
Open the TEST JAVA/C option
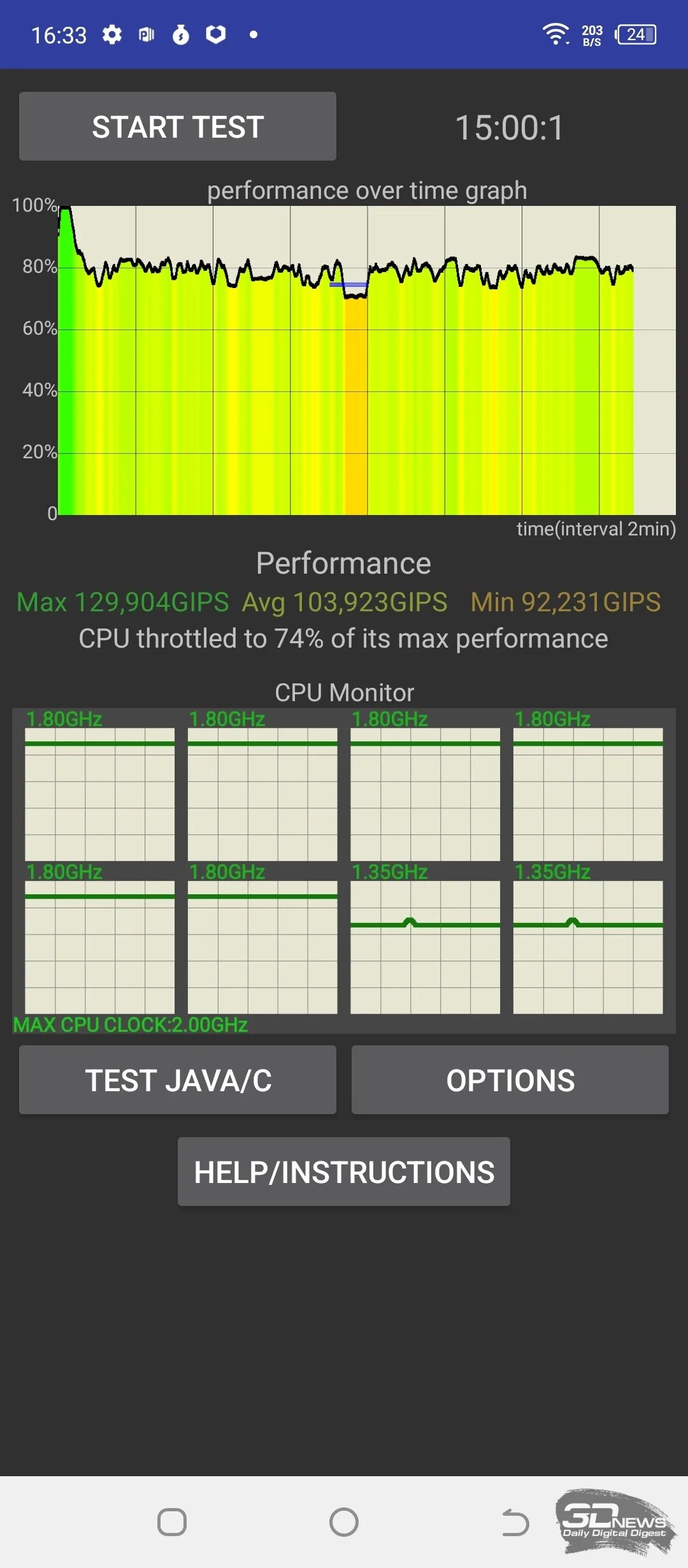177,1080
